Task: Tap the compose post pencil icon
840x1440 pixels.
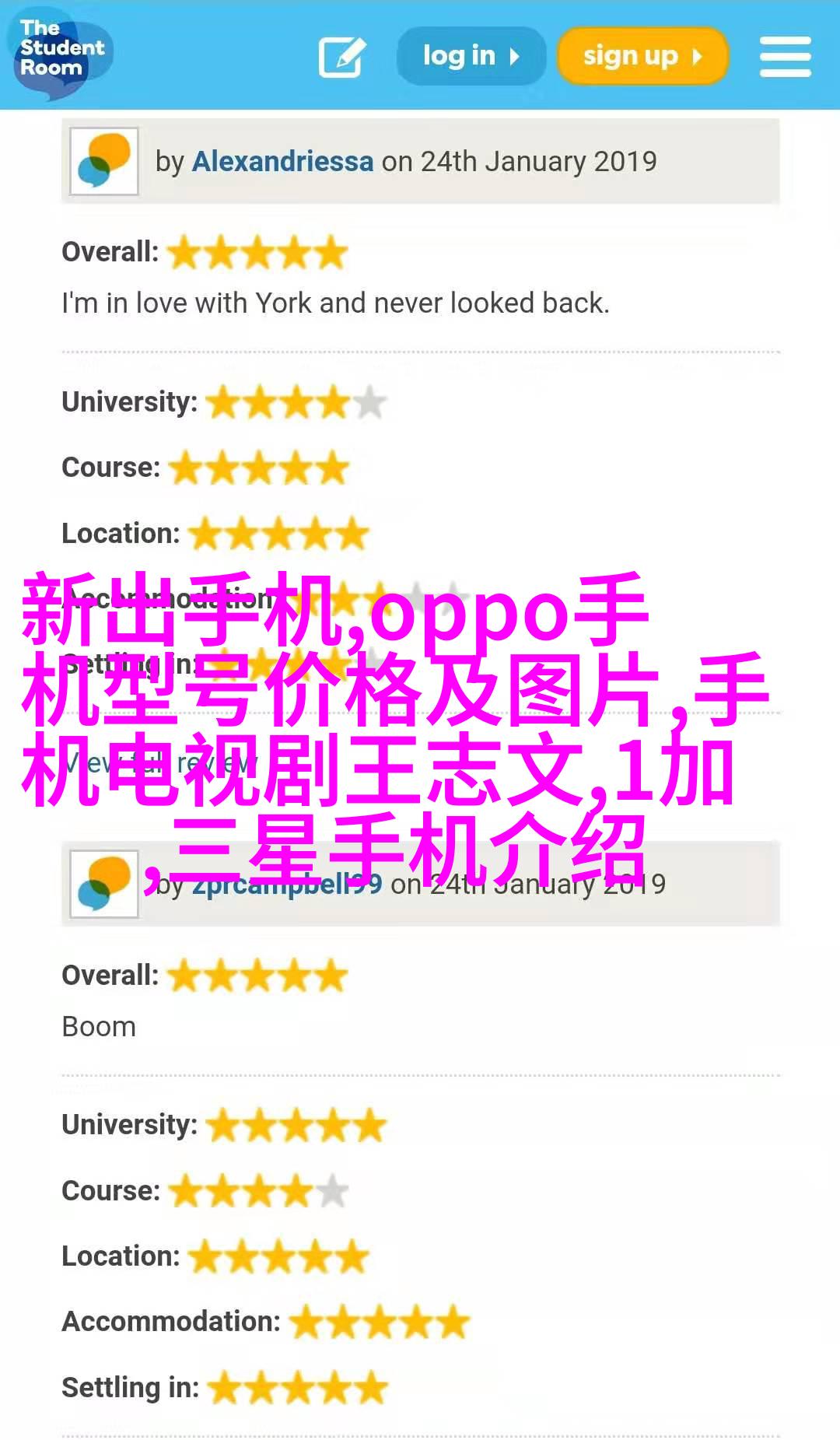Action: [x=342, y=57]
